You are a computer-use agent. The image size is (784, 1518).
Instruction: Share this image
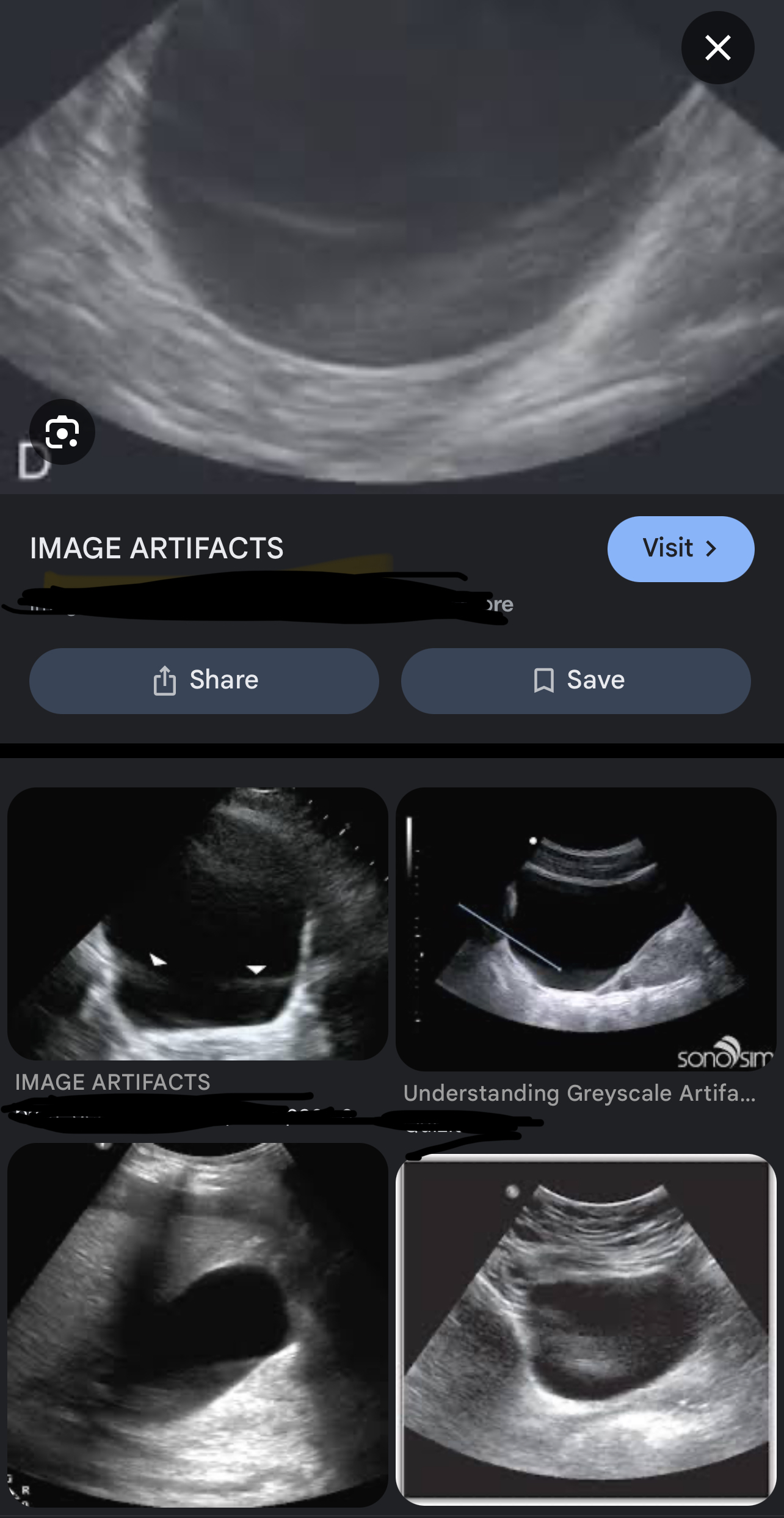[204, 681]
